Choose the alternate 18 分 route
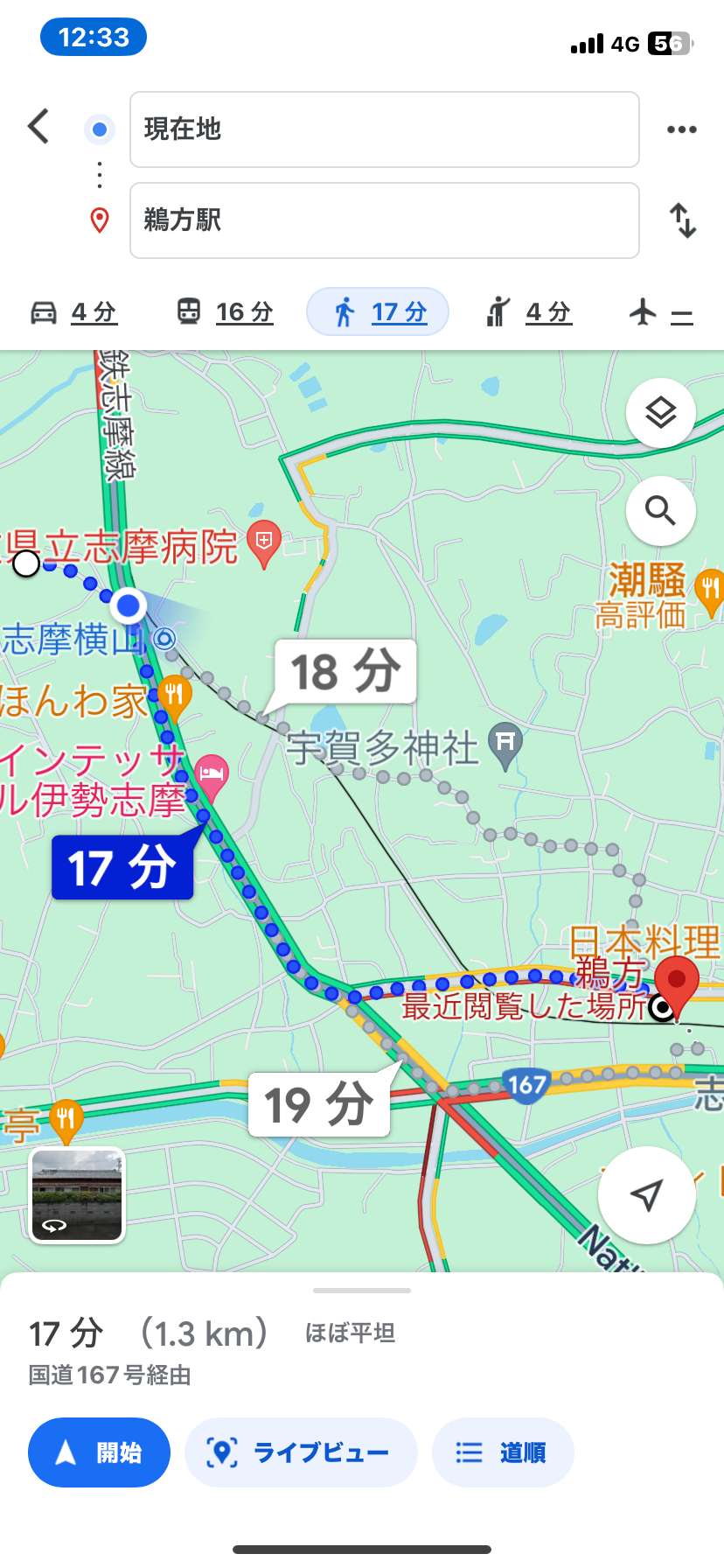This screenshot has width=724, height=1568. click(x=345, y=672)
